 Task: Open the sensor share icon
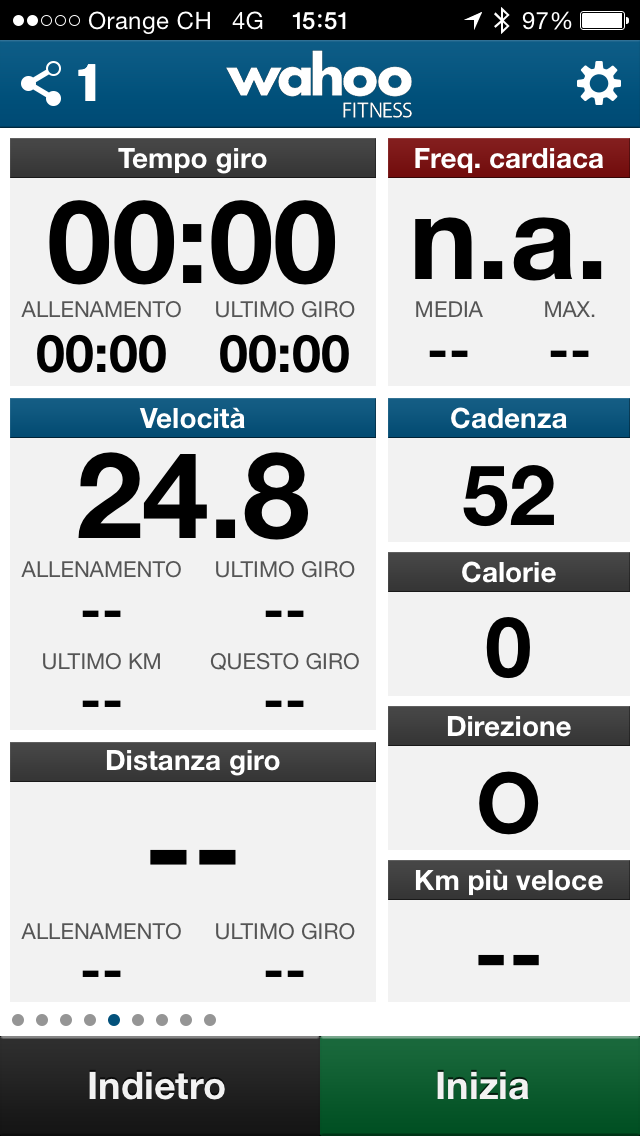coord(42,84)
